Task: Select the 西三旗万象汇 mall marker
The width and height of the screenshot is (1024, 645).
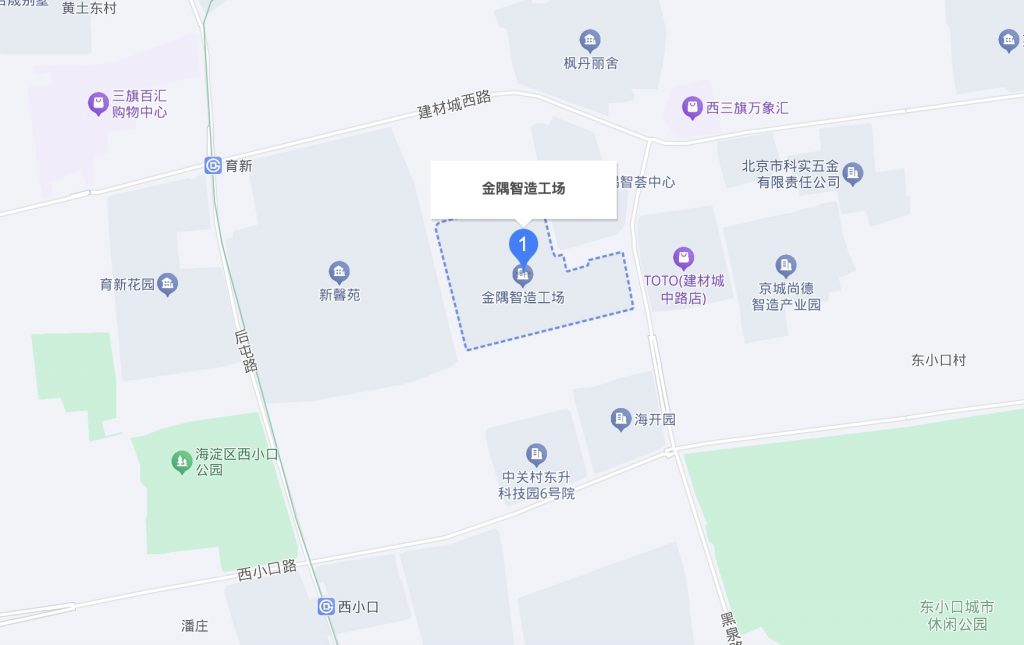Action: 692,106
